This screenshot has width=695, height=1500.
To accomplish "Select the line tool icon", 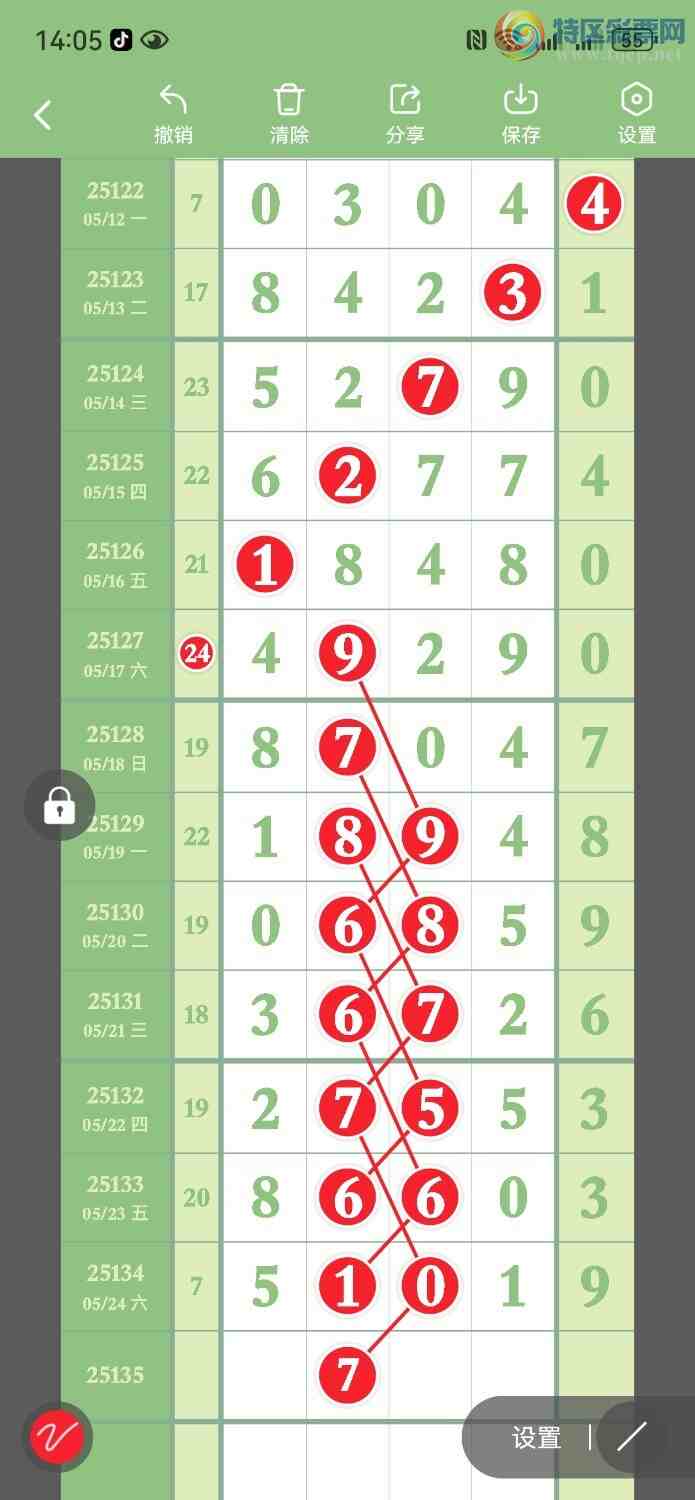I will coord(632,1438).
